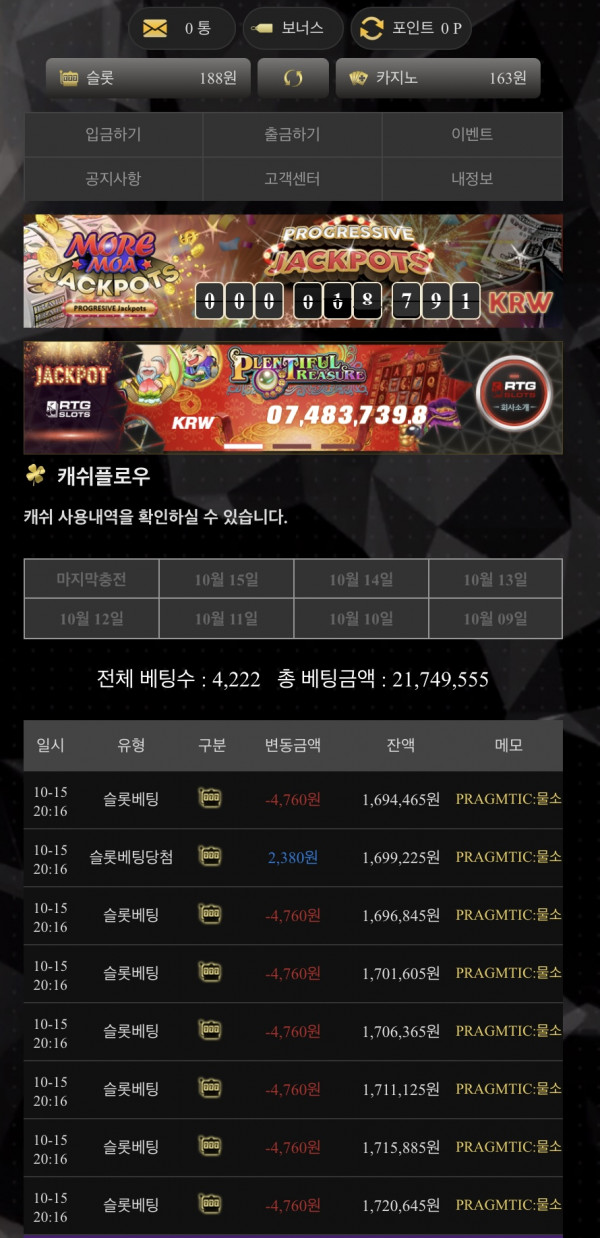Show cash history for 10월 15일
Image resolution: width=600 pixels, height=1238 pixels.
coord(226,579)
